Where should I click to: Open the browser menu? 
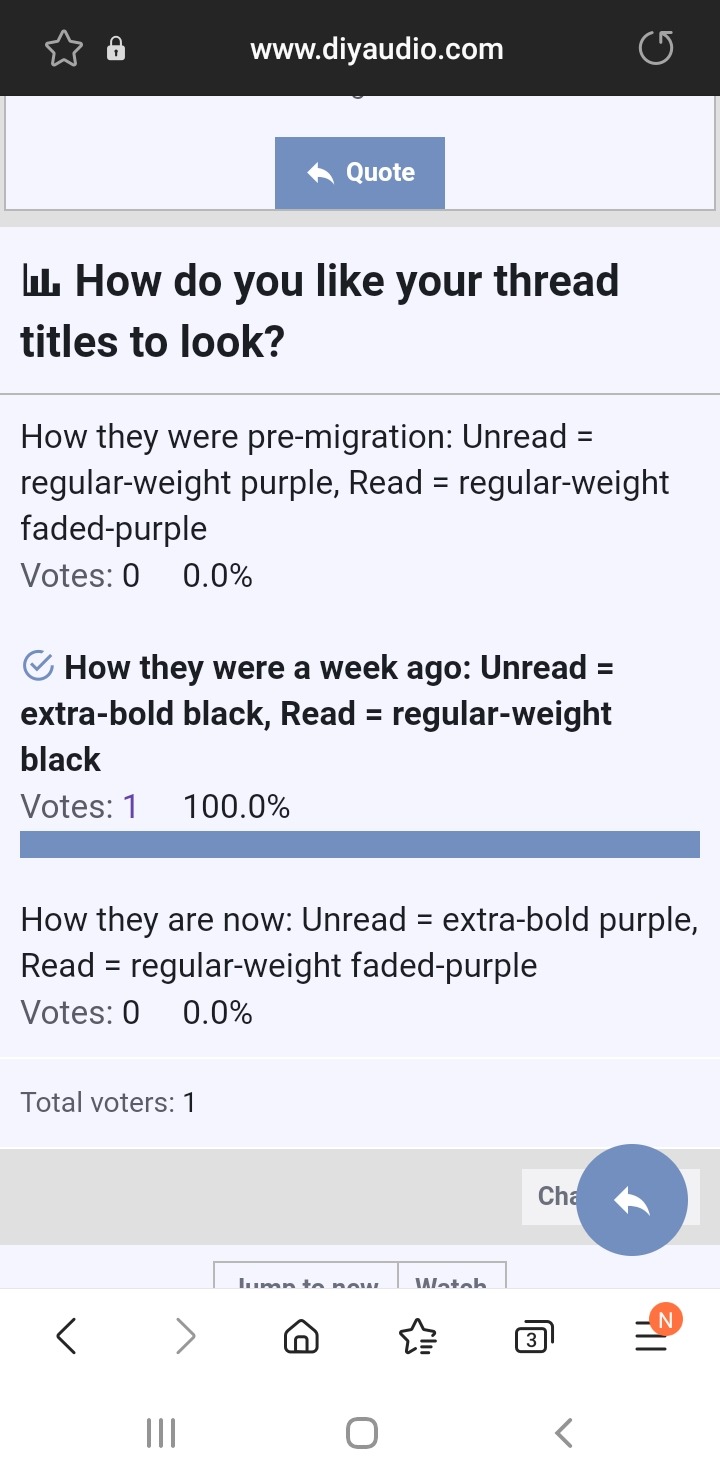[x=652, y=1335]
